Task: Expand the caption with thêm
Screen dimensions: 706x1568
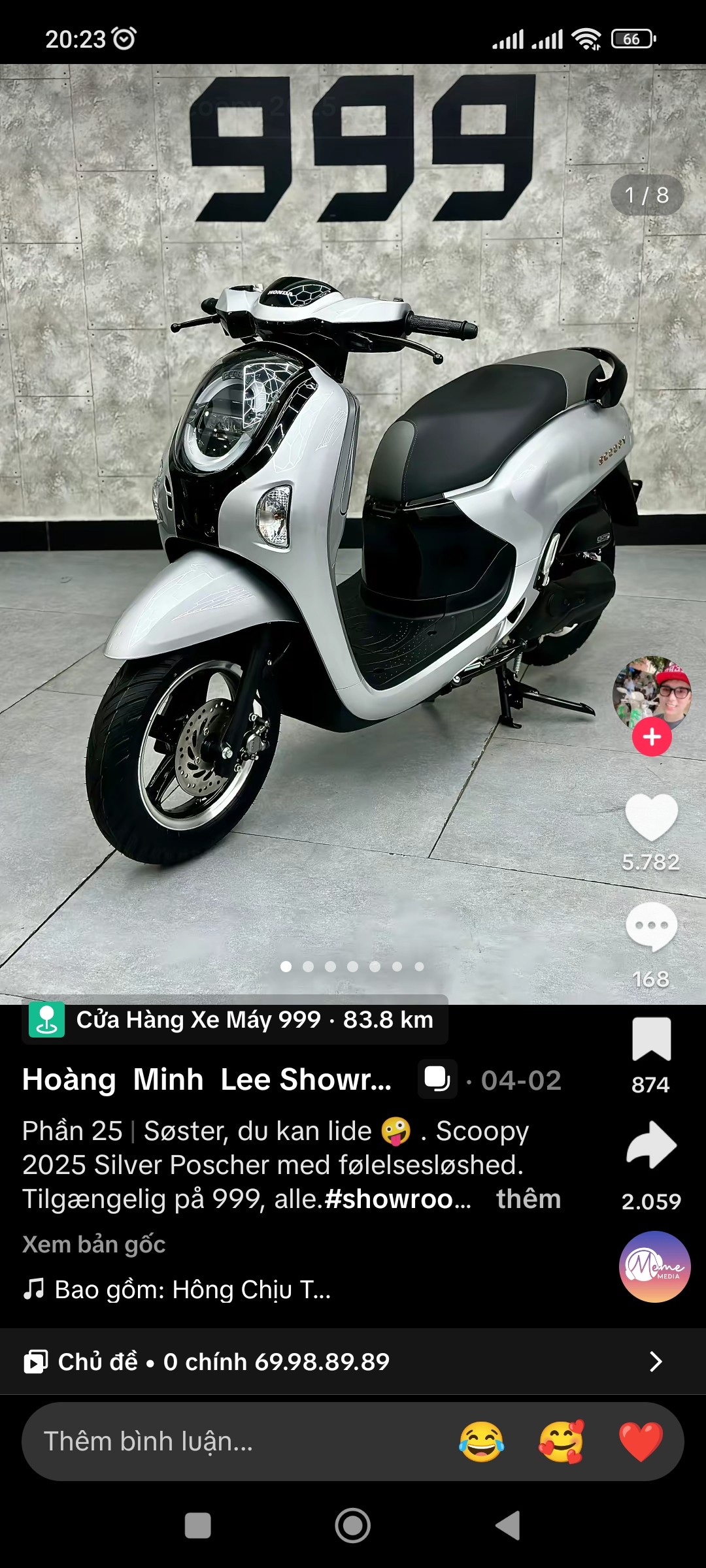Action: (528, 1199)
